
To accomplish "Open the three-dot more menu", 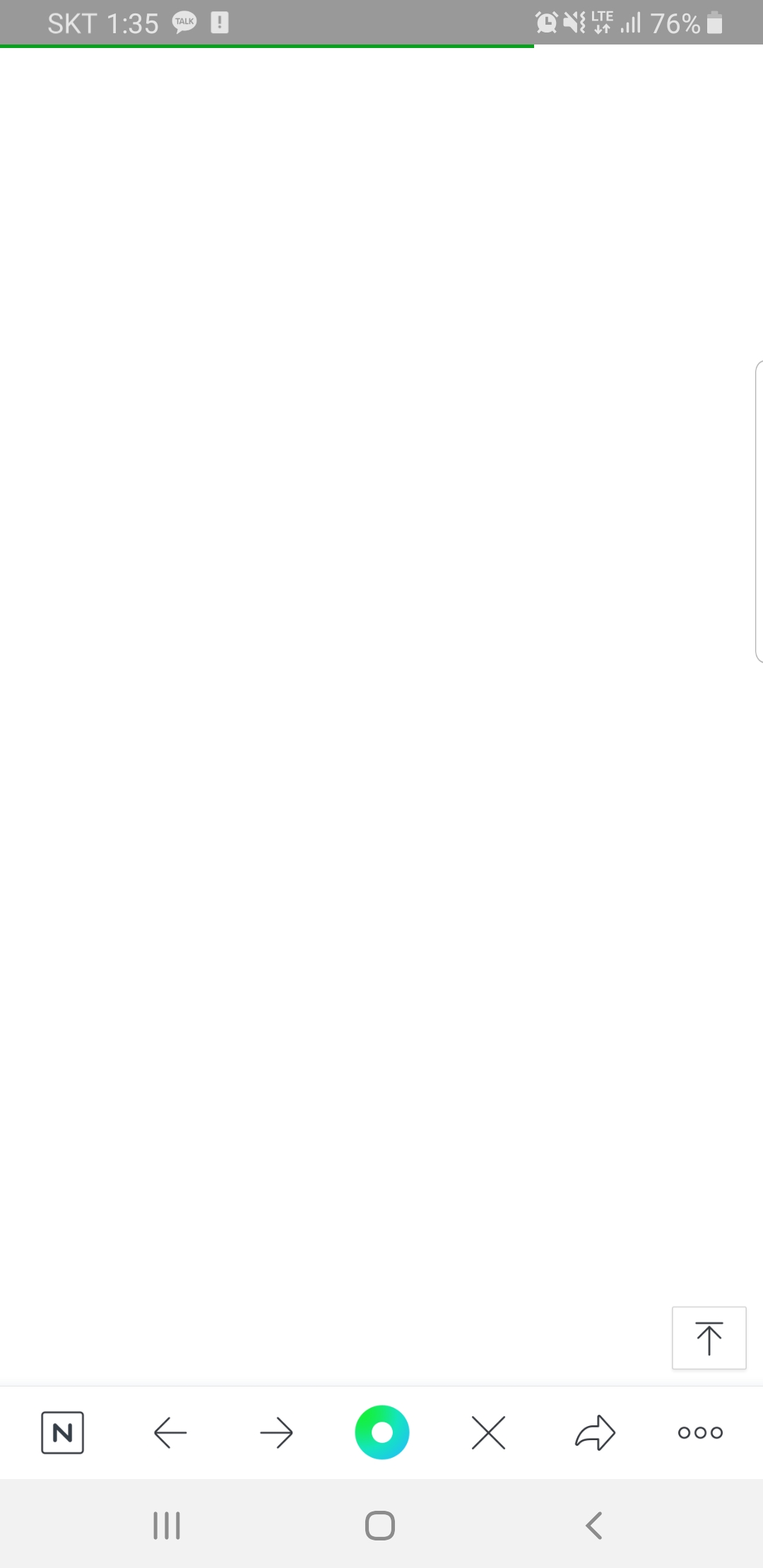I will 700,1432.
